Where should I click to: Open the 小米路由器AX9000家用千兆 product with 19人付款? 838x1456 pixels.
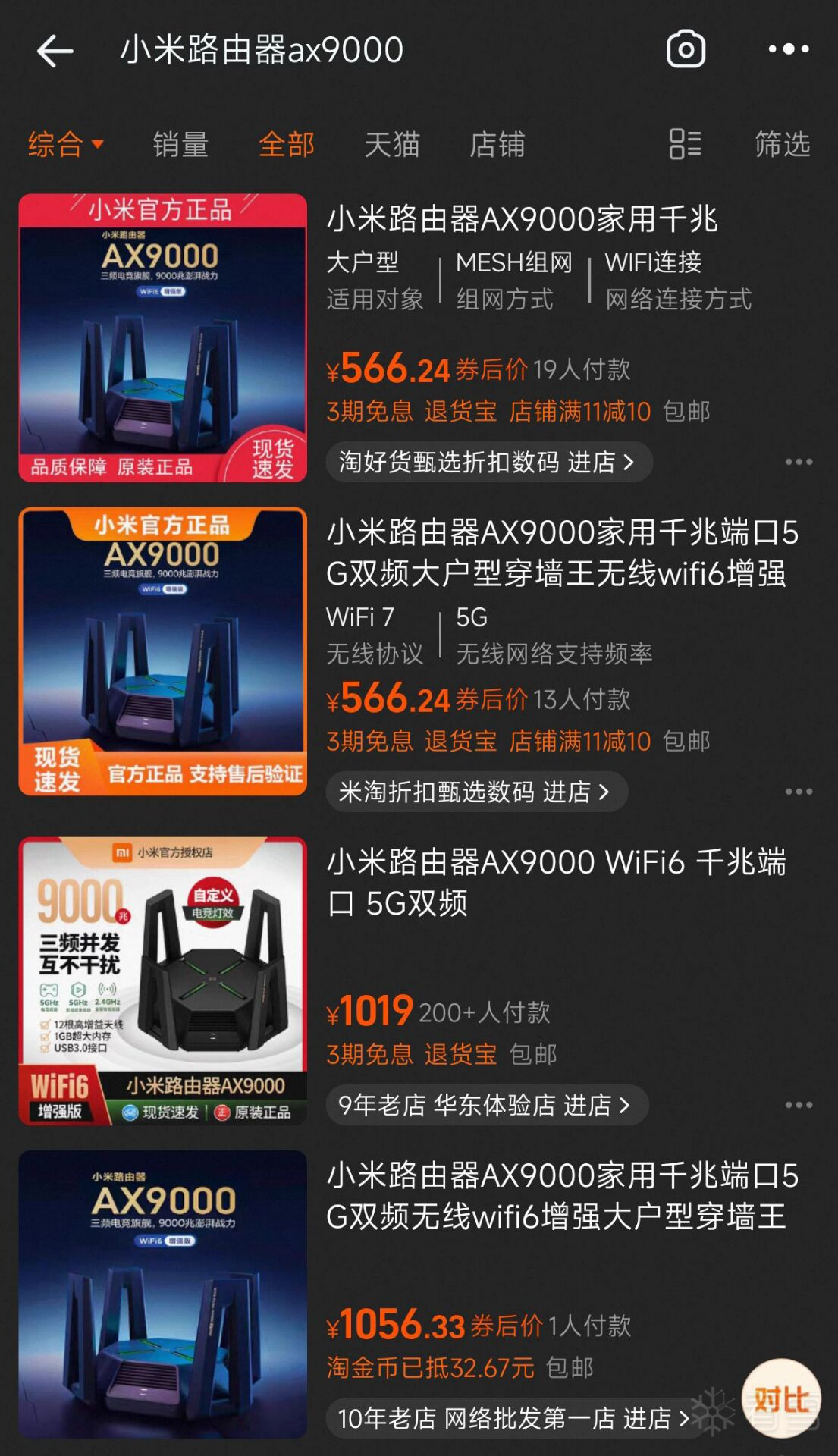coord(522,220)
